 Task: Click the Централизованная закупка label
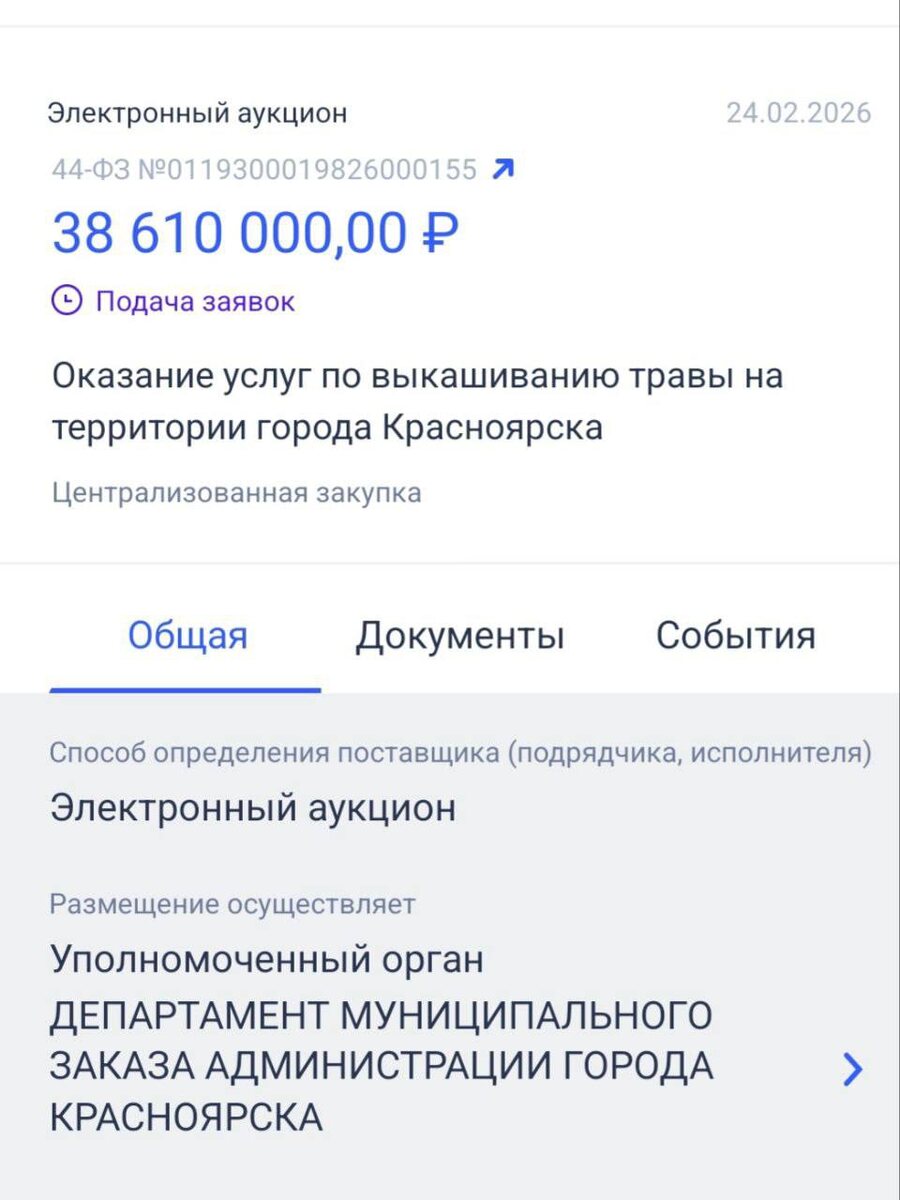pyautogui.click(x=236, y=492)
